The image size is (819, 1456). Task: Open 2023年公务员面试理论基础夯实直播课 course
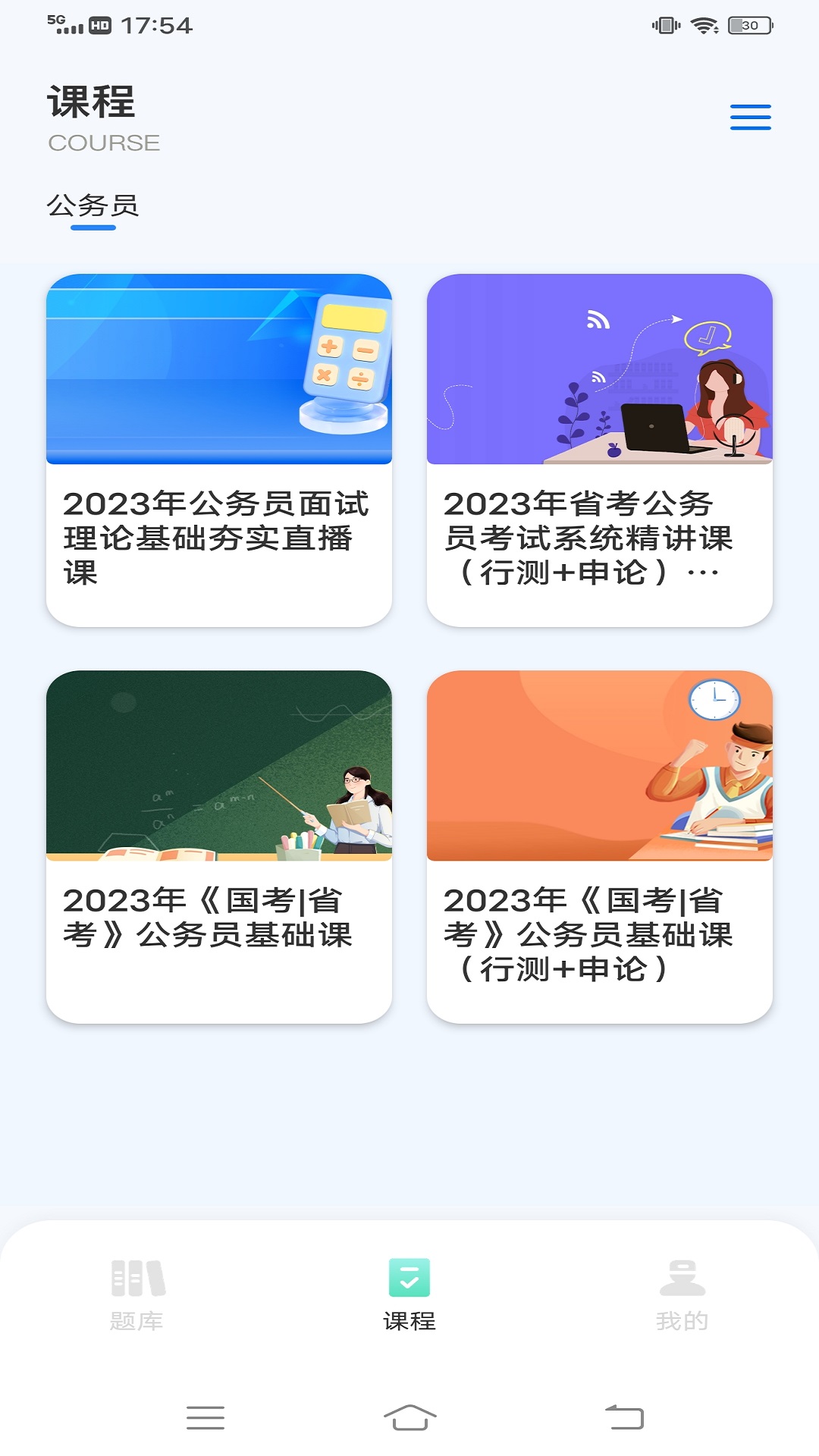219,450
